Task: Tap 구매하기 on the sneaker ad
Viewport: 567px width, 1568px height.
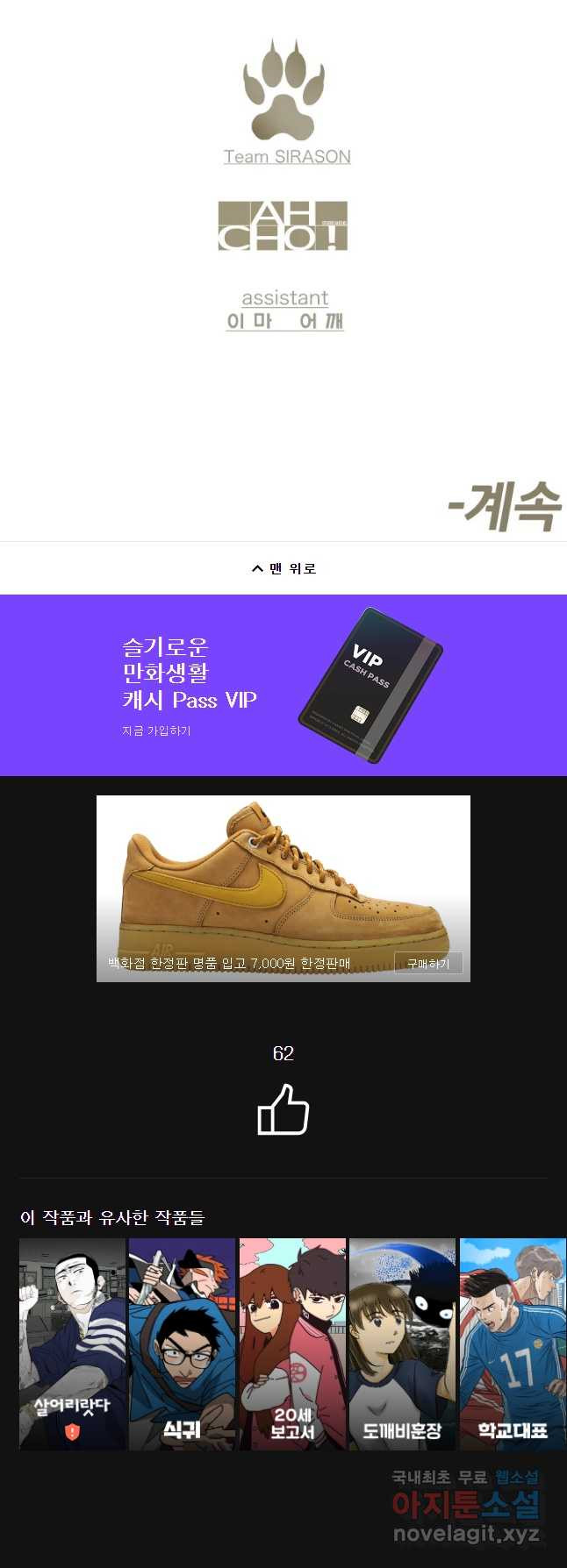Action: click(428, 963)
